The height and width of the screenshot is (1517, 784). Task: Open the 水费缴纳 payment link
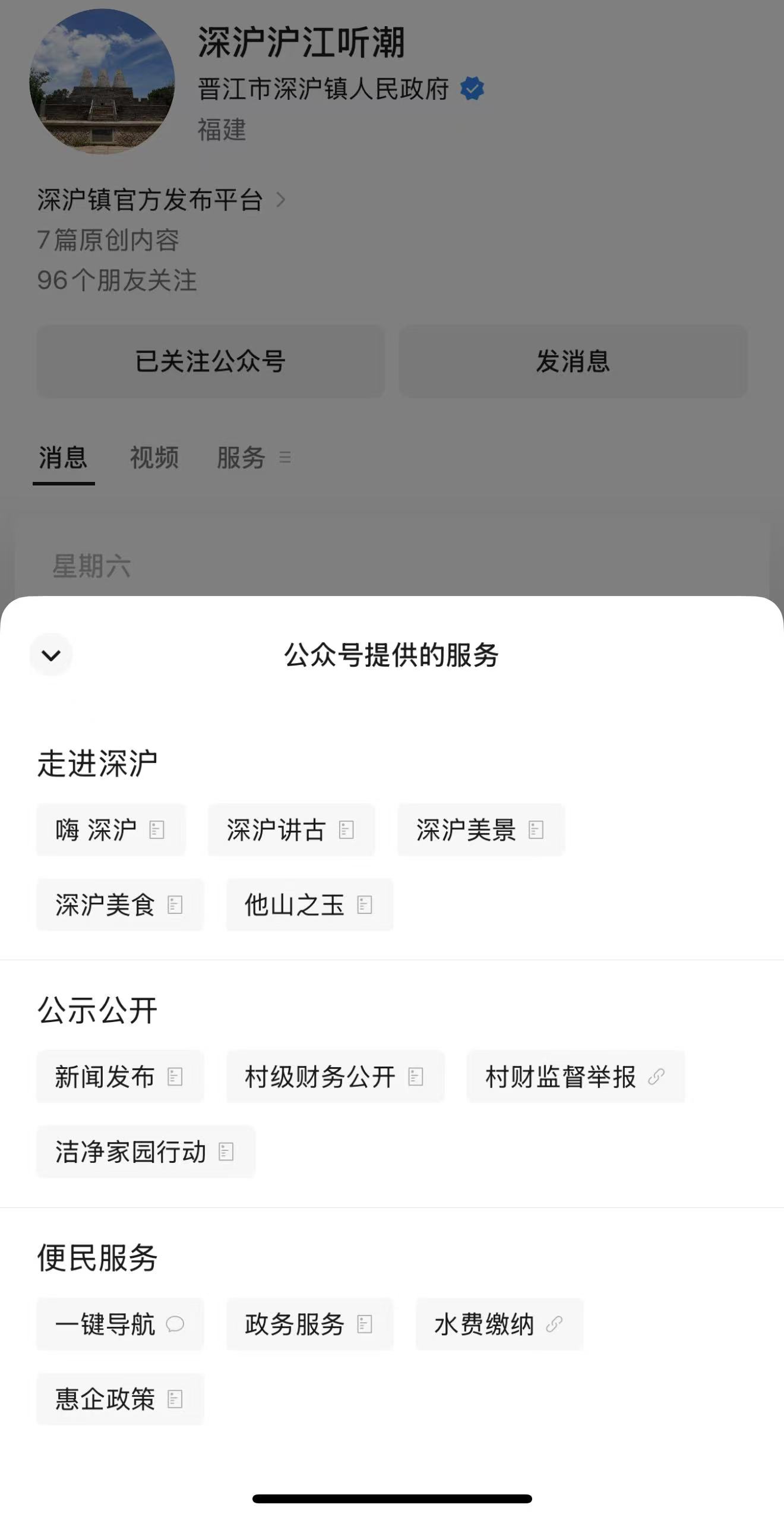click(x=499, y=1324)
